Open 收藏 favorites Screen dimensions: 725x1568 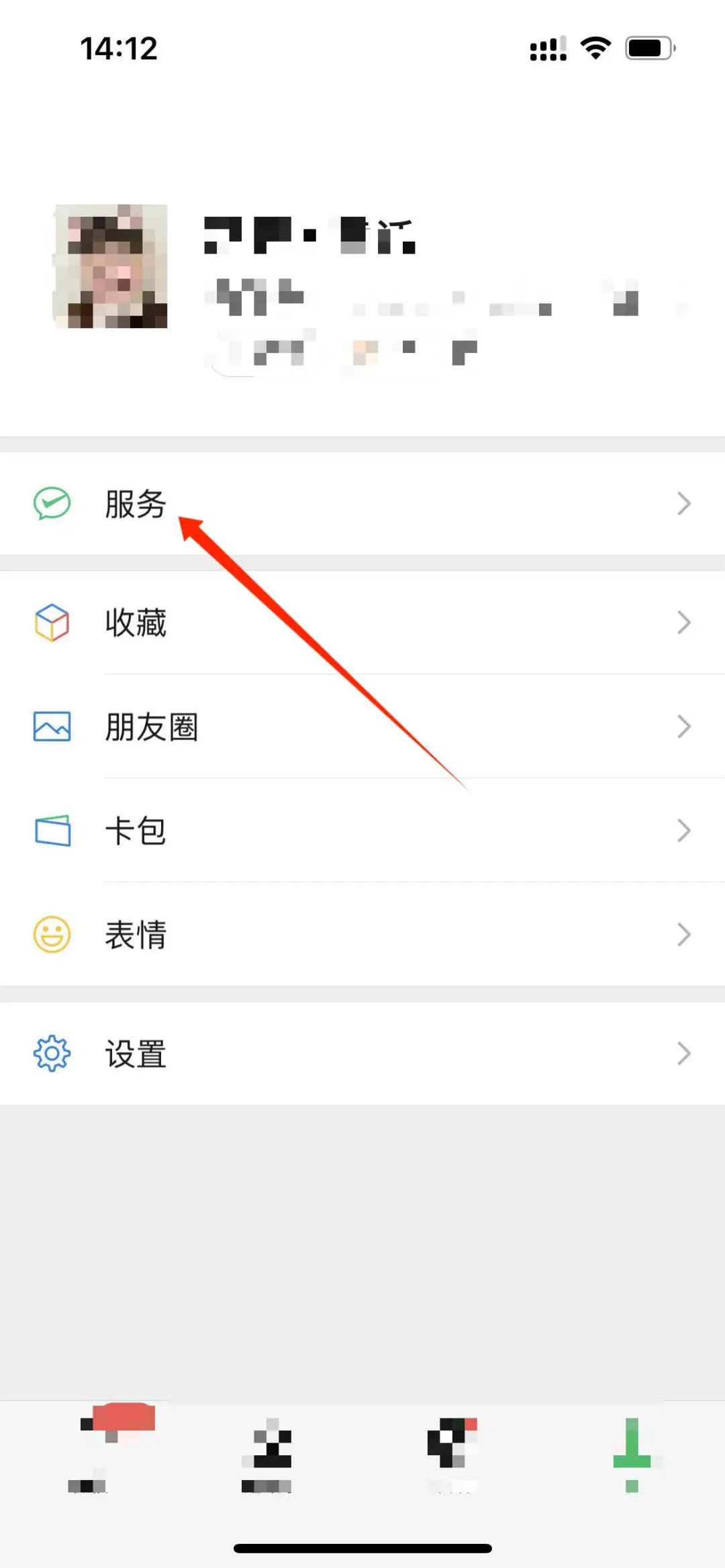(362, 623)
